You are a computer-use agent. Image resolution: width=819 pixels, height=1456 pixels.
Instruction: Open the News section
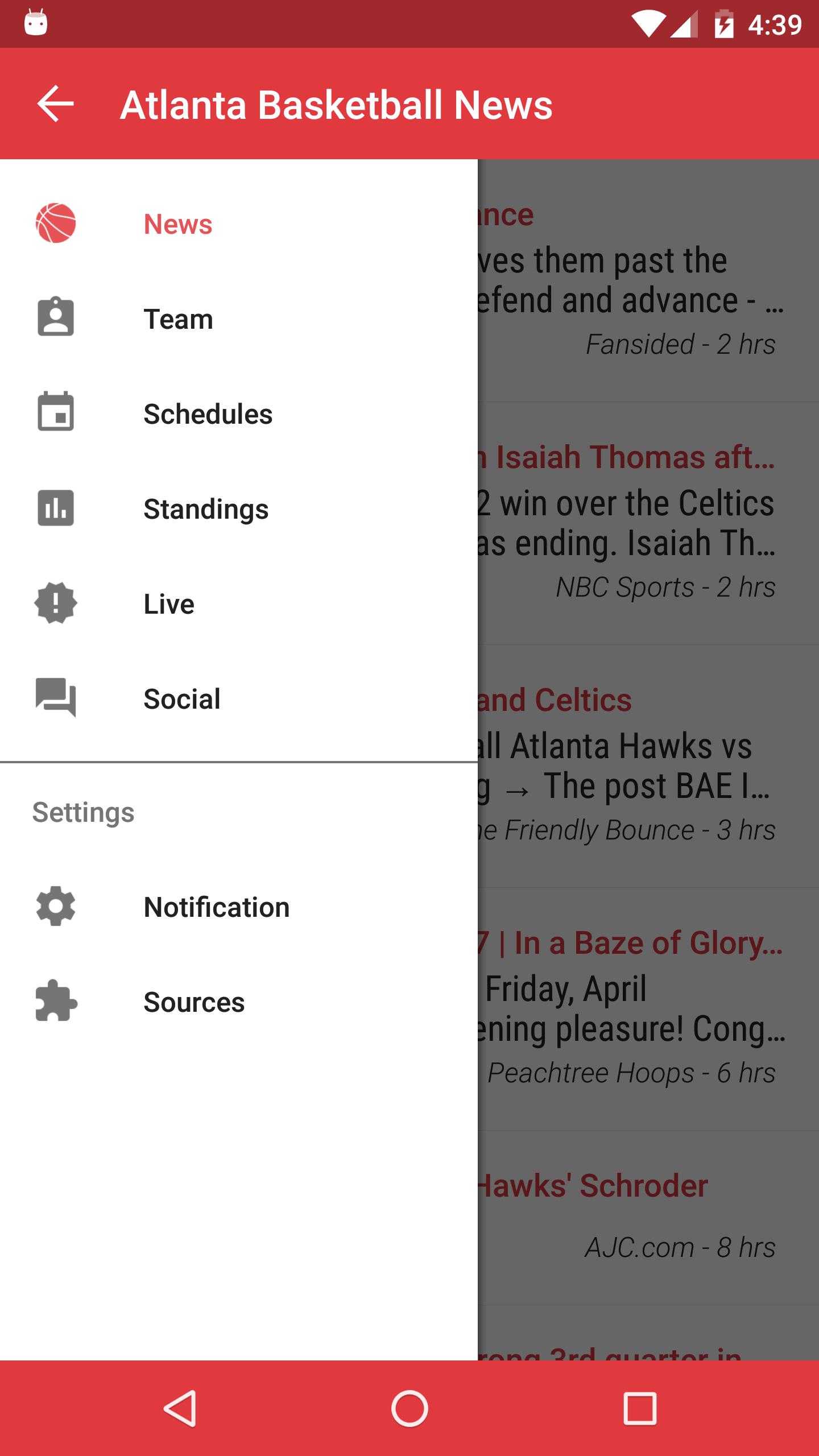(177, 224)
